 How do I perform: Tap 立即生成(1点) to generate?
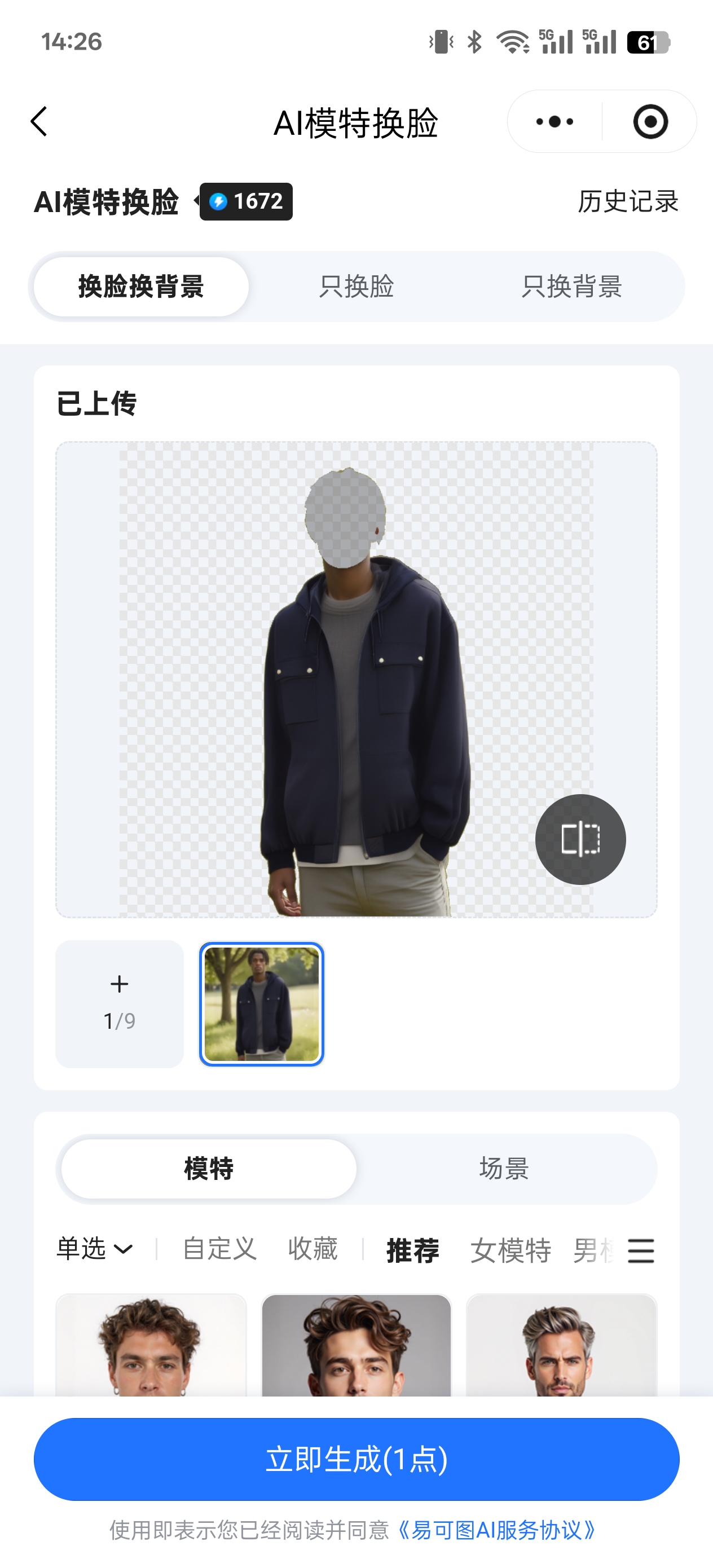[x=356, y=1459]
